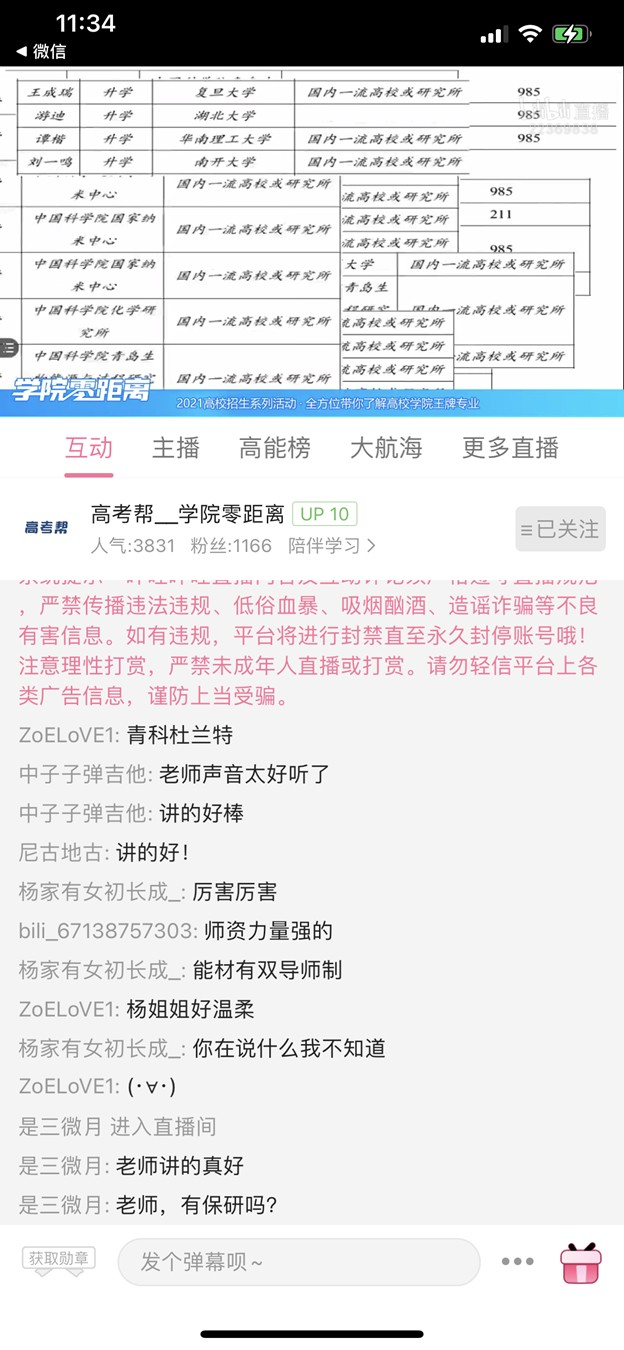
Task: Tap the 发个弹幕呗 input field
Action: tap(298, 1262)
